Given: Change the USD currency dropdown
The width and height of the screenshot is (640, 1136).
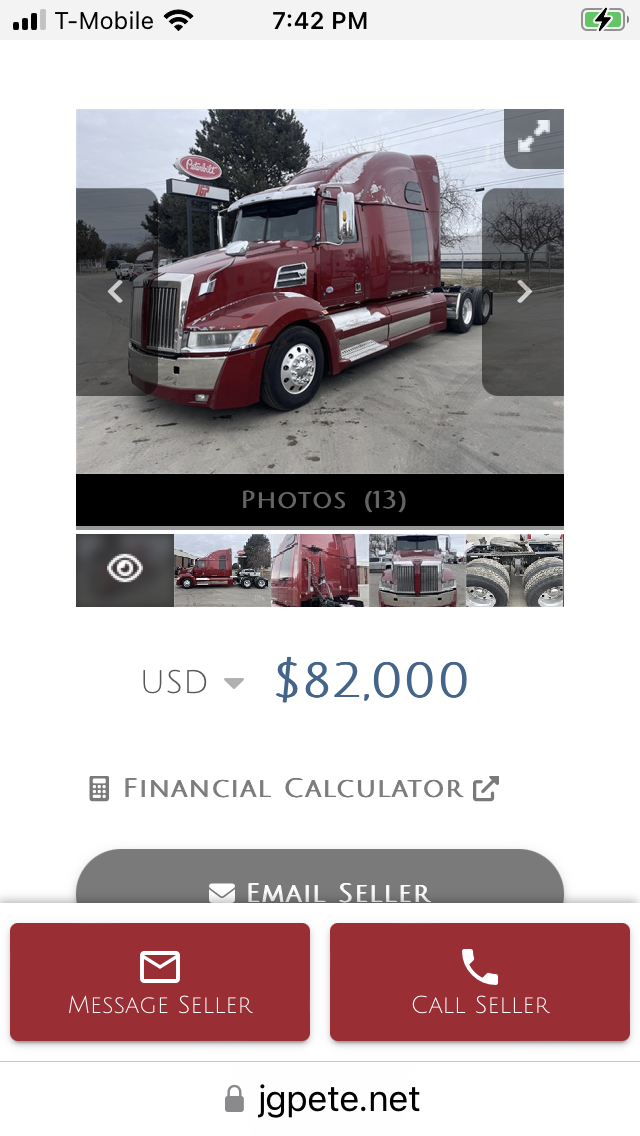Looking at the screenshot, I should tap(193, 683).
